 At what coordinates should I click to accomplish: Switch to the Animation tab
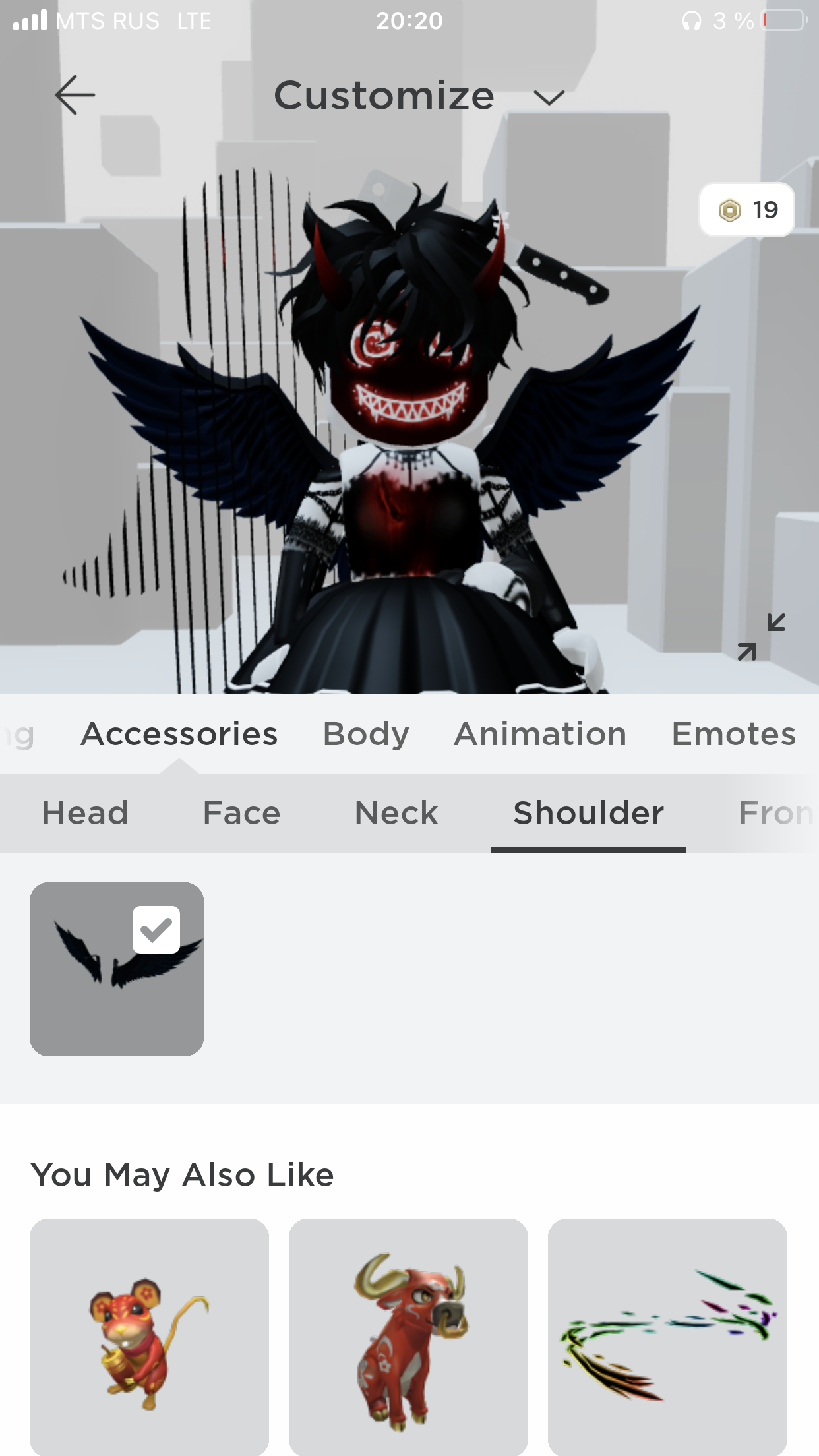point(540,734)
